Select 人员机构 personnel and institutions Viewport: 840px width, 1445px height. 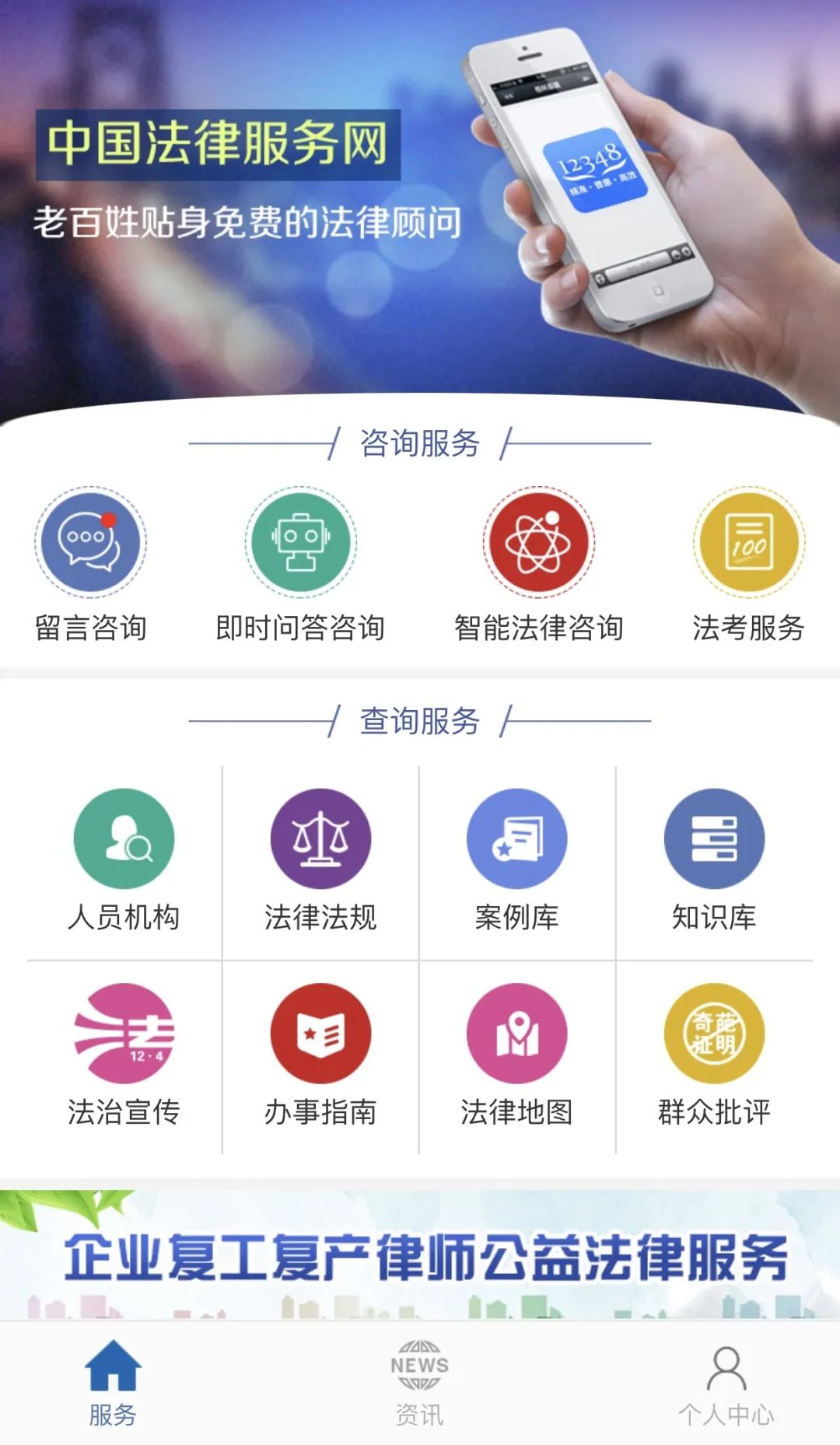(x=124, y=840)
